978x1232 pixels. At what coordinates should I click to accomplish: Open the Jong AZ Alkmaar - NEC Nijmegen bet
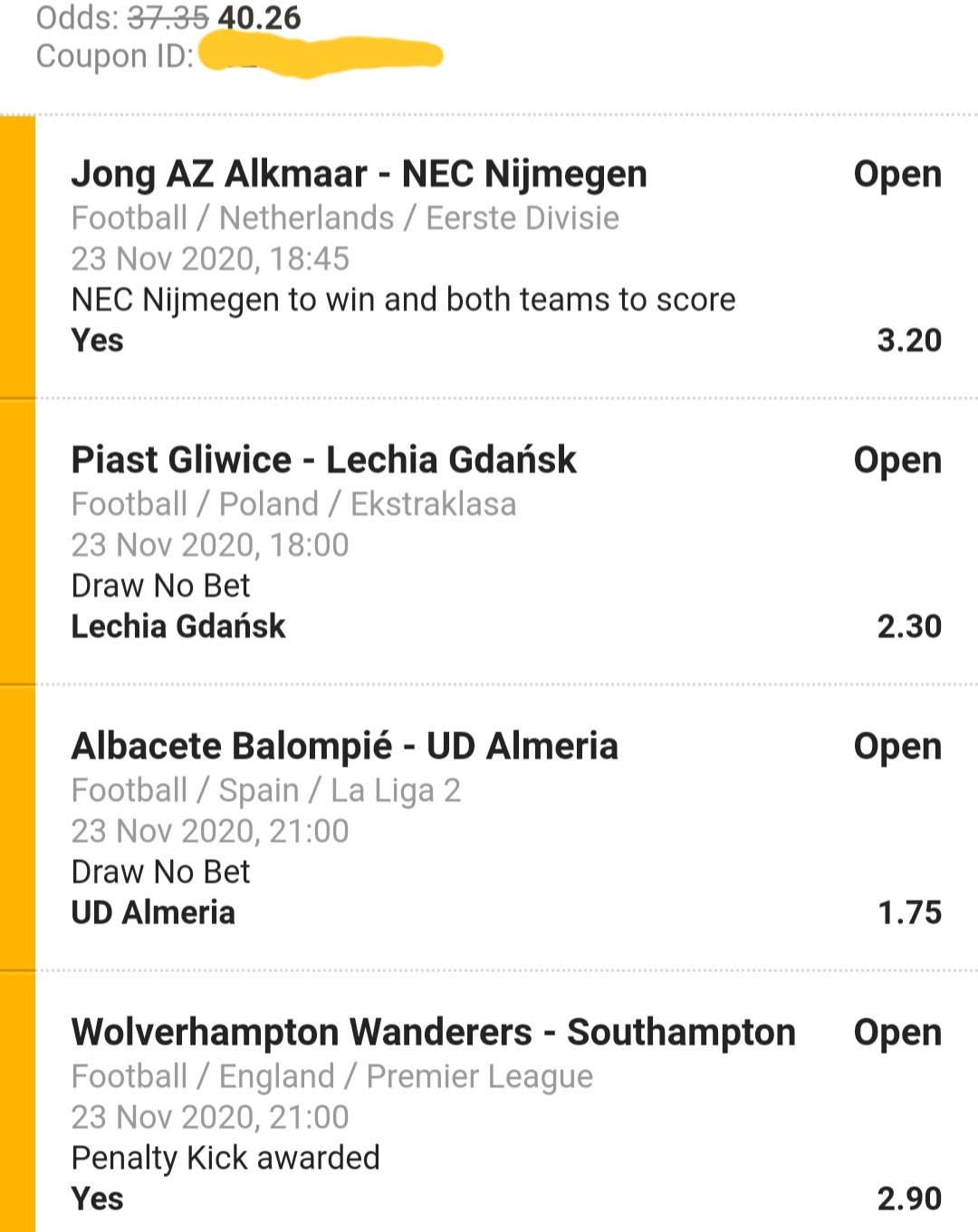coord(359,174)
